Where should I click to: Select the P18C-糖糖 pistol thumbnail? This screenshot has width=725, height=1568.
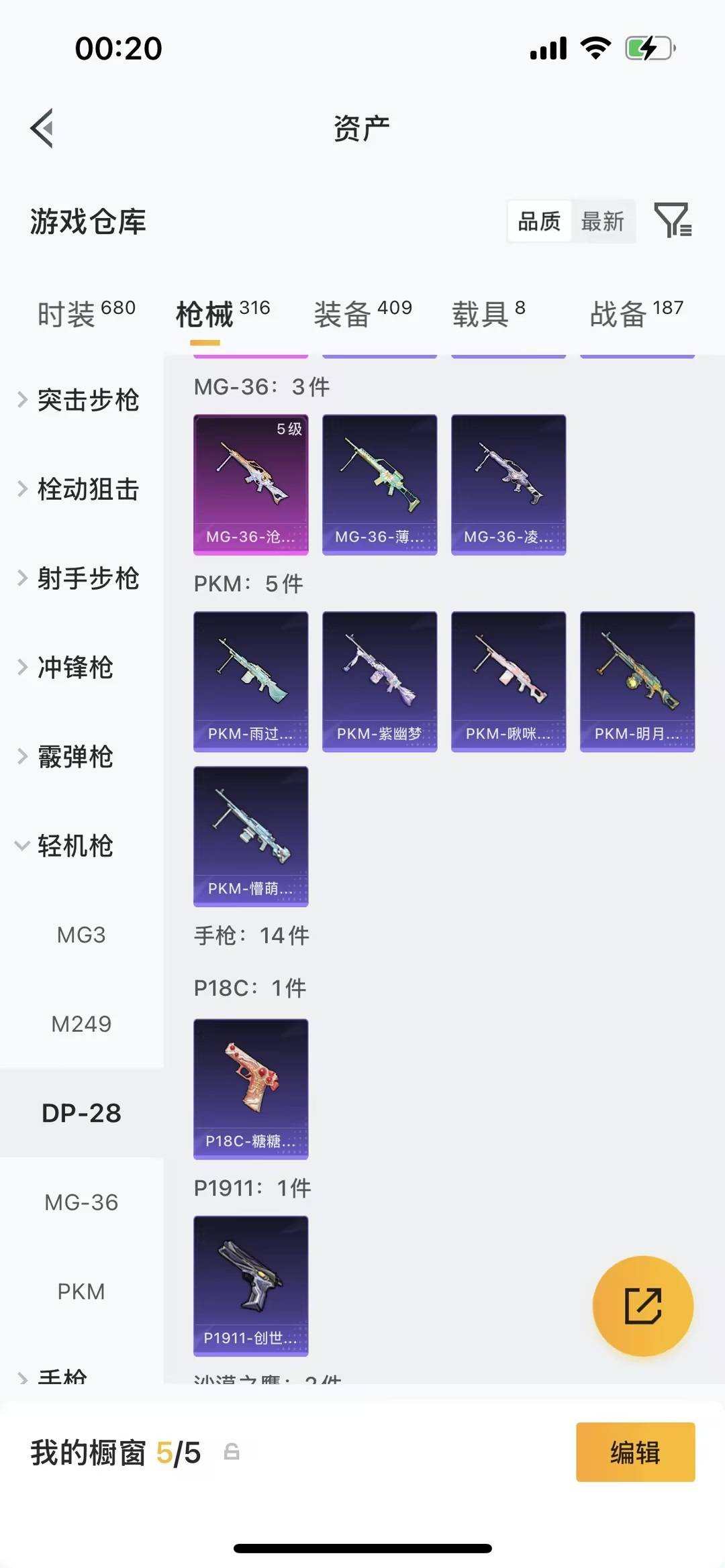250,1087
